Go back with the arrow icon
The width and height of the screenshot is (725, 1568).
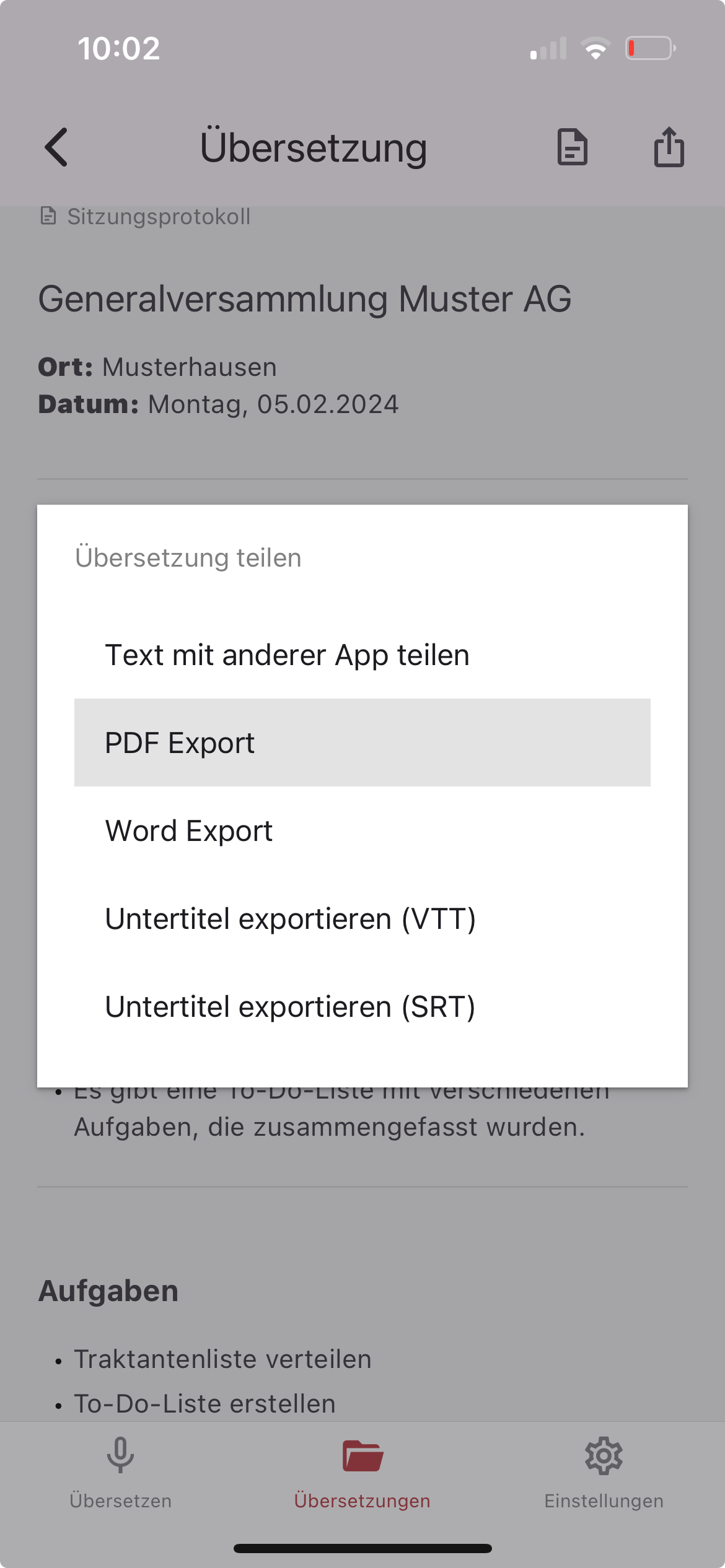click(57, 147)
